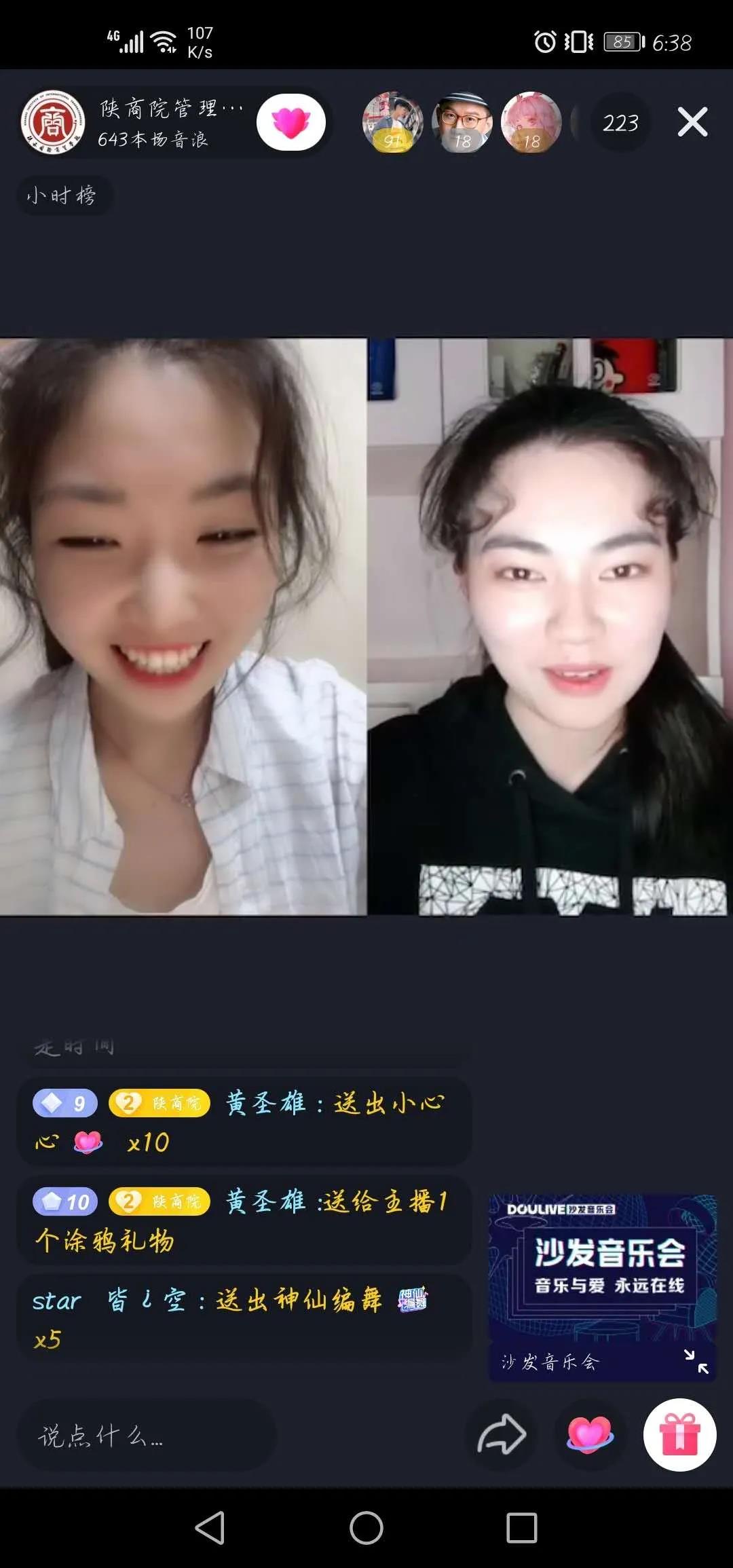
Task: Follow the streamer with the pink heart button
Action: pos(291,123)
